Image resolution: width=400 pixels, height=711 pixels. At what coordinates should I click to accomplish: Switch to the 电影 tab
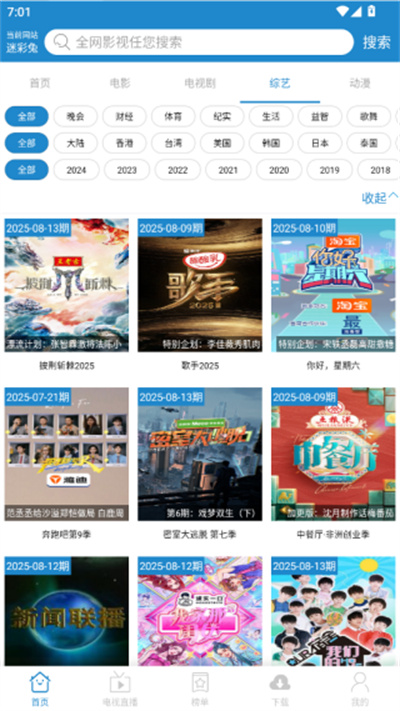point(120,83)
